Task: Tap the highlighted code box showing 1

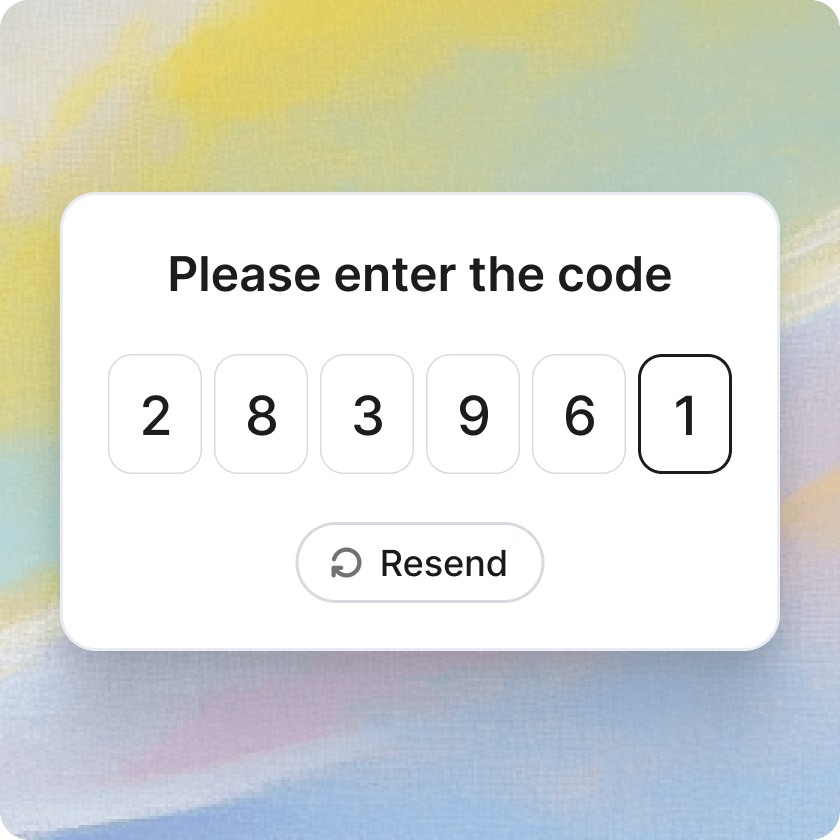Action: coord(685,414)
